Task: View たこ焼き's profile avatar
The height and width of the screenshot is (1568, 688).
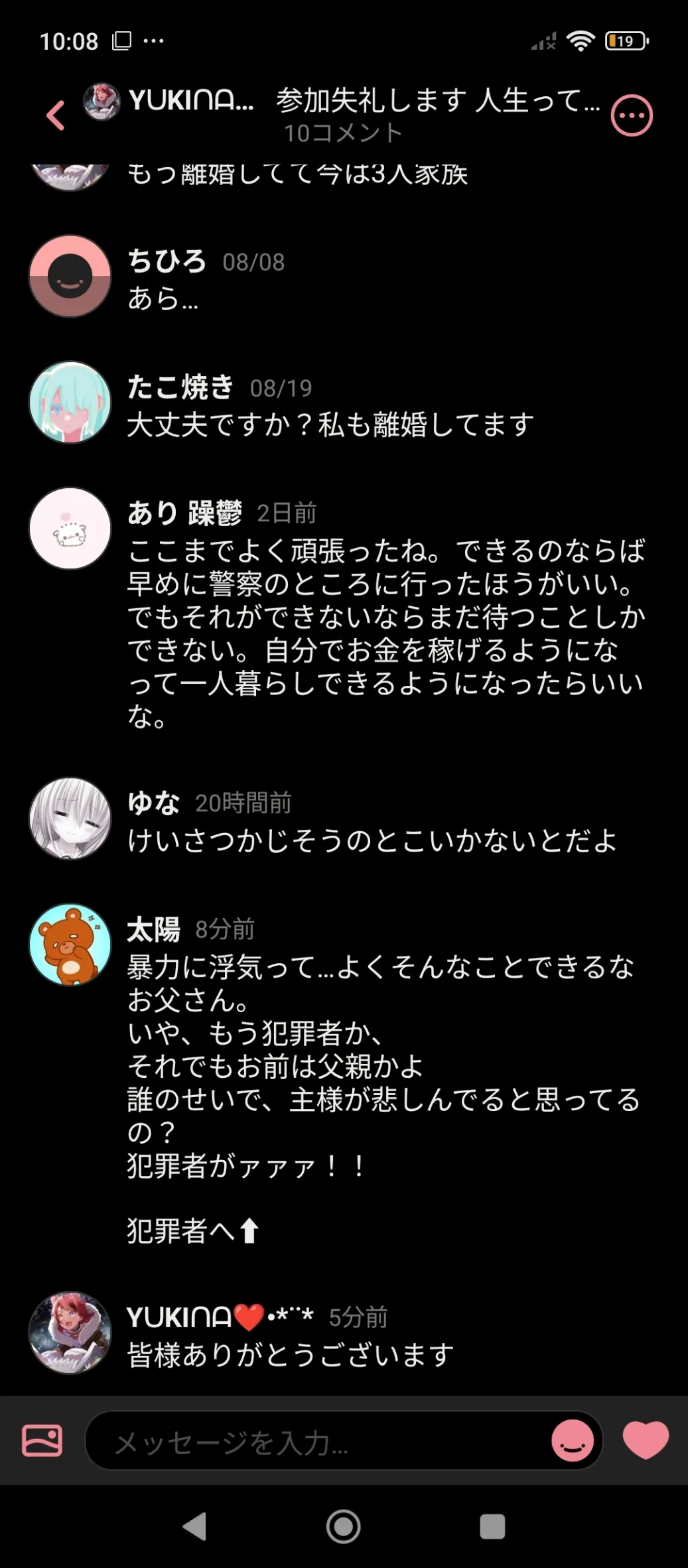Action: tap(70, 402)
